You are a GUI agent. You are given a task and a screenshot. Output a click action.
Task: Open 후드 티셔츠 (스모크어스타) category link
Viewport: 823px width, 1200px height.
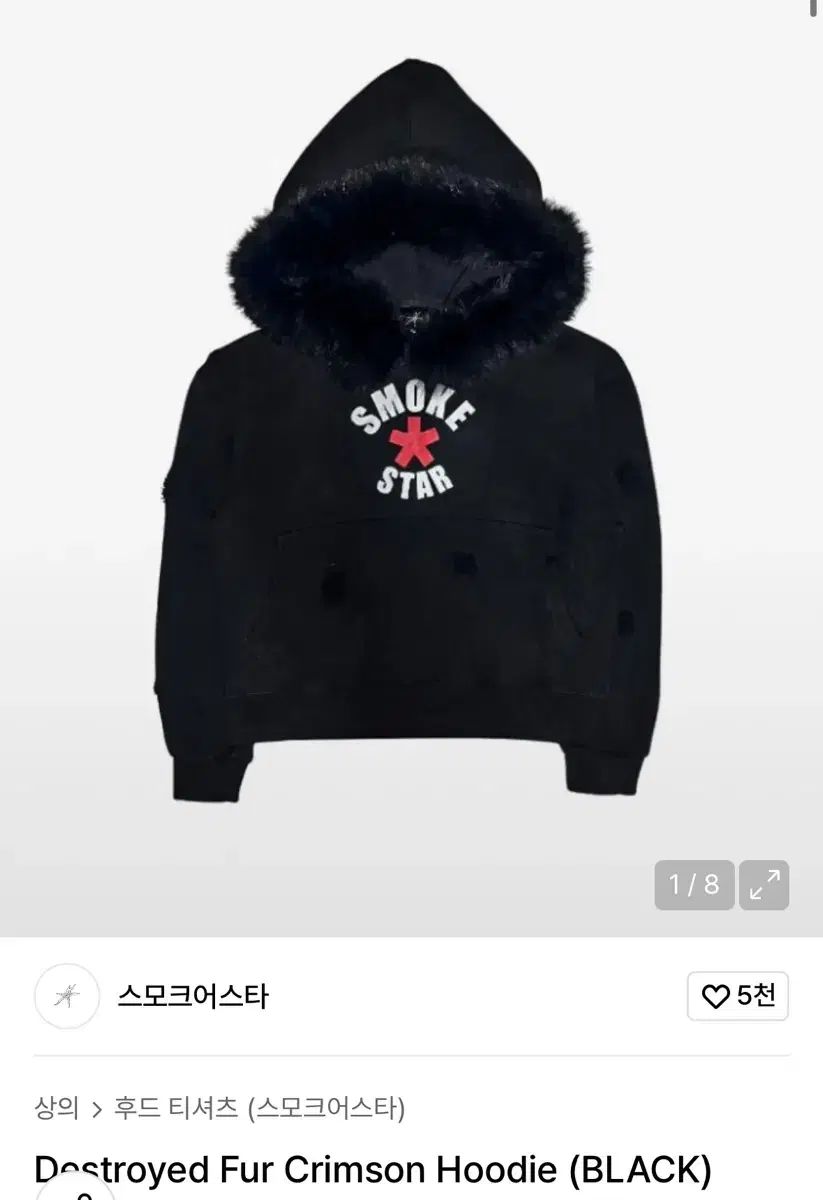pos(260,1108)
